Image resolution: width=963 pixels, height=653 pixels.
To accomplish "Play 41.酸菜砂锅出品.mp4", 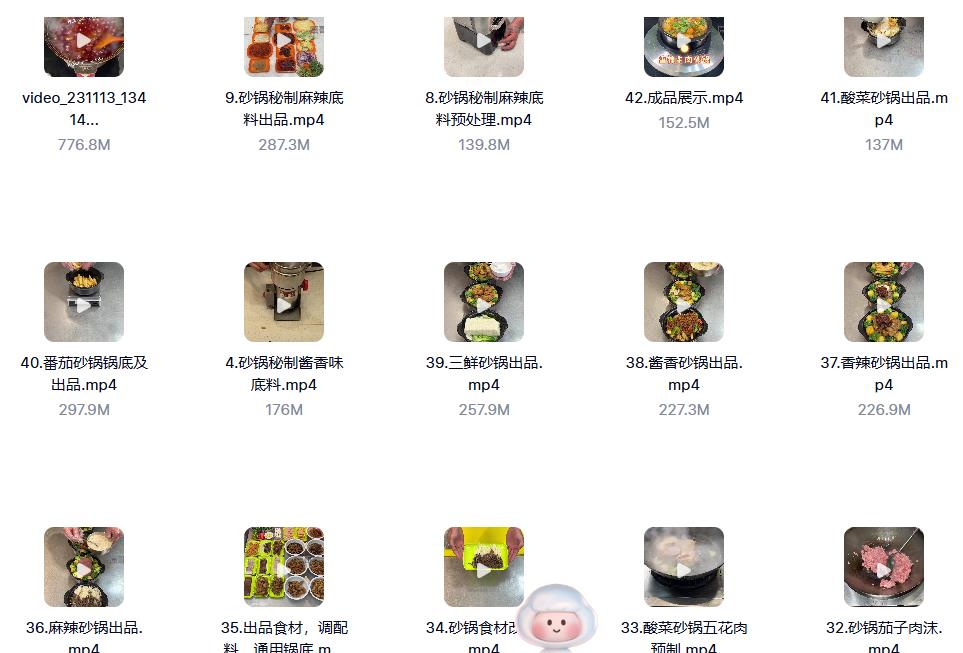I will point(884,44).
